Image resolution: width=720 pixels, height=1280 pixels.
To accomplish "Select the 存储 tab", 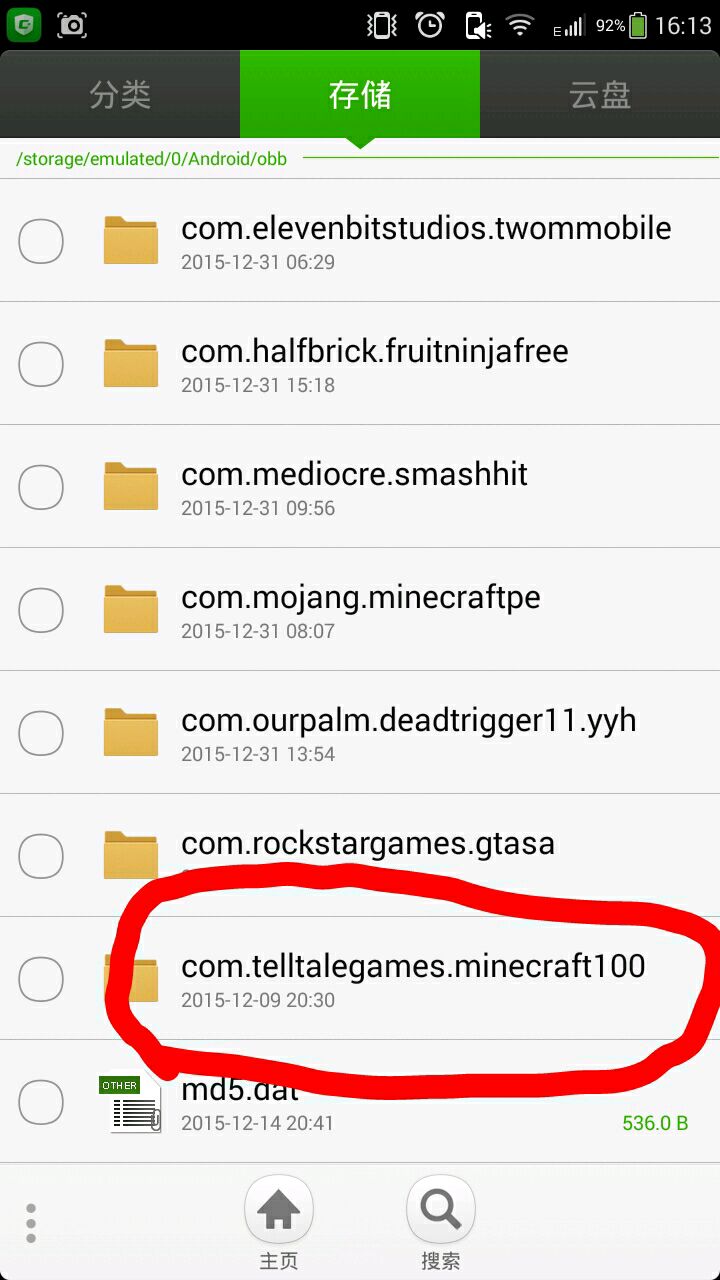I will 360,95.
